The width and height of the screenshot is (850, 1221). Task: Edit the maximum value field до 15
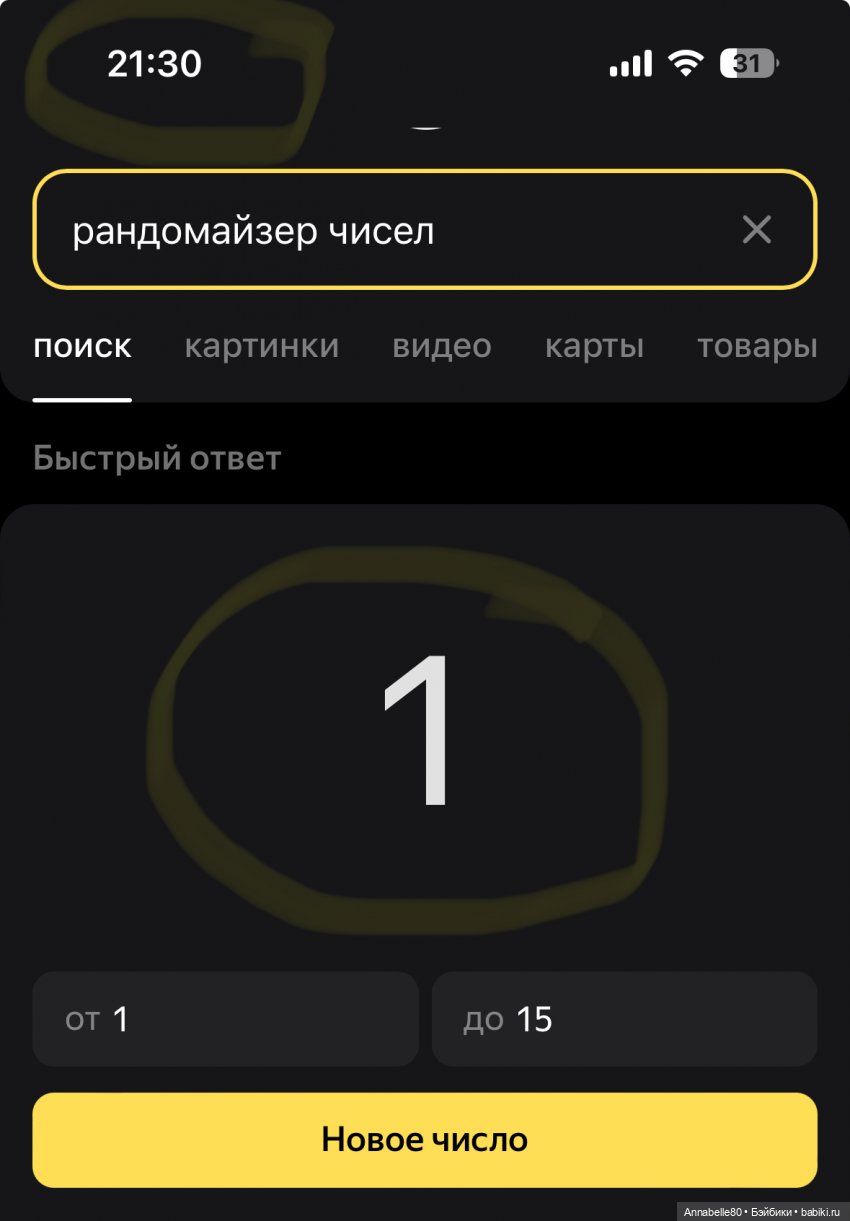click(x=624, y=1019)
